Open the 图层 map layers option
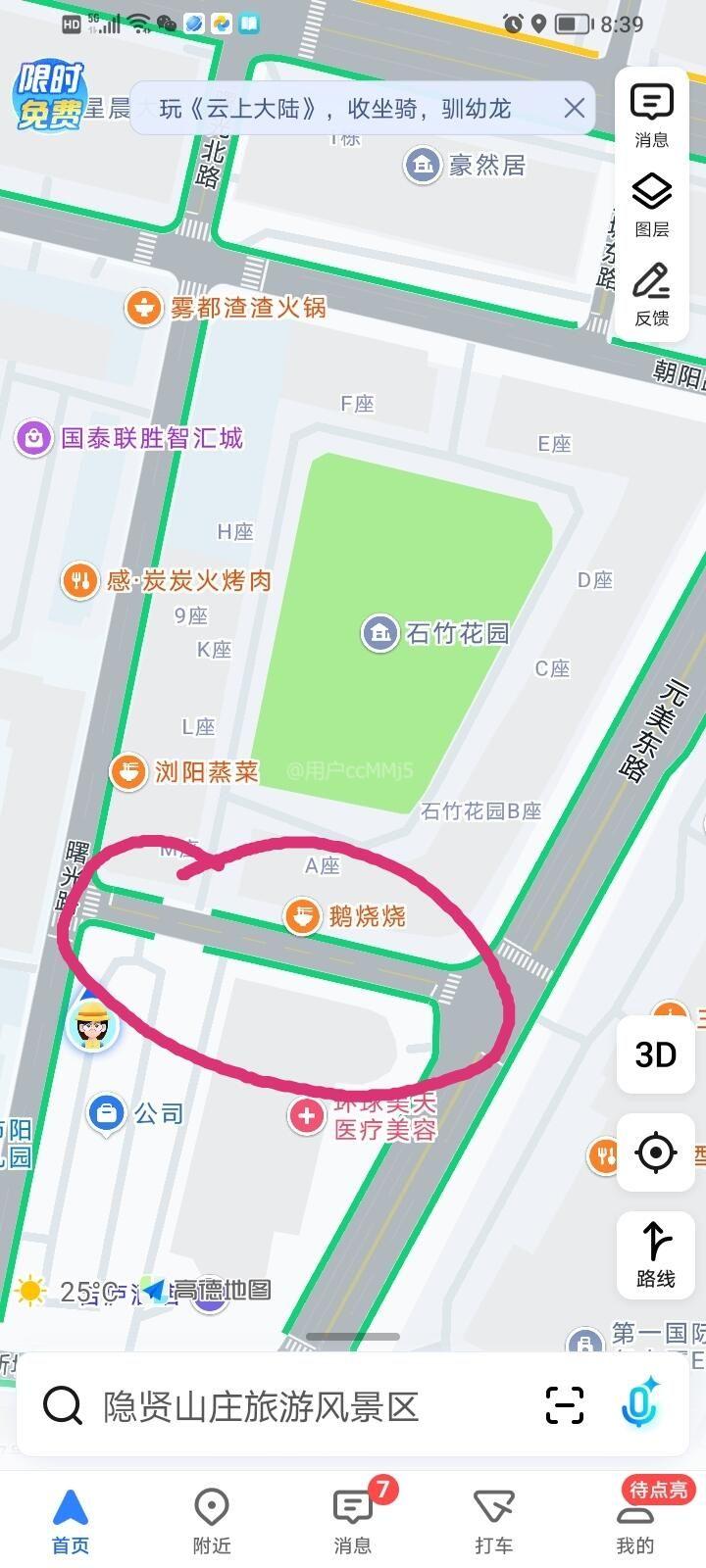This screenshot has width=706, height=1568. (651, 205)
